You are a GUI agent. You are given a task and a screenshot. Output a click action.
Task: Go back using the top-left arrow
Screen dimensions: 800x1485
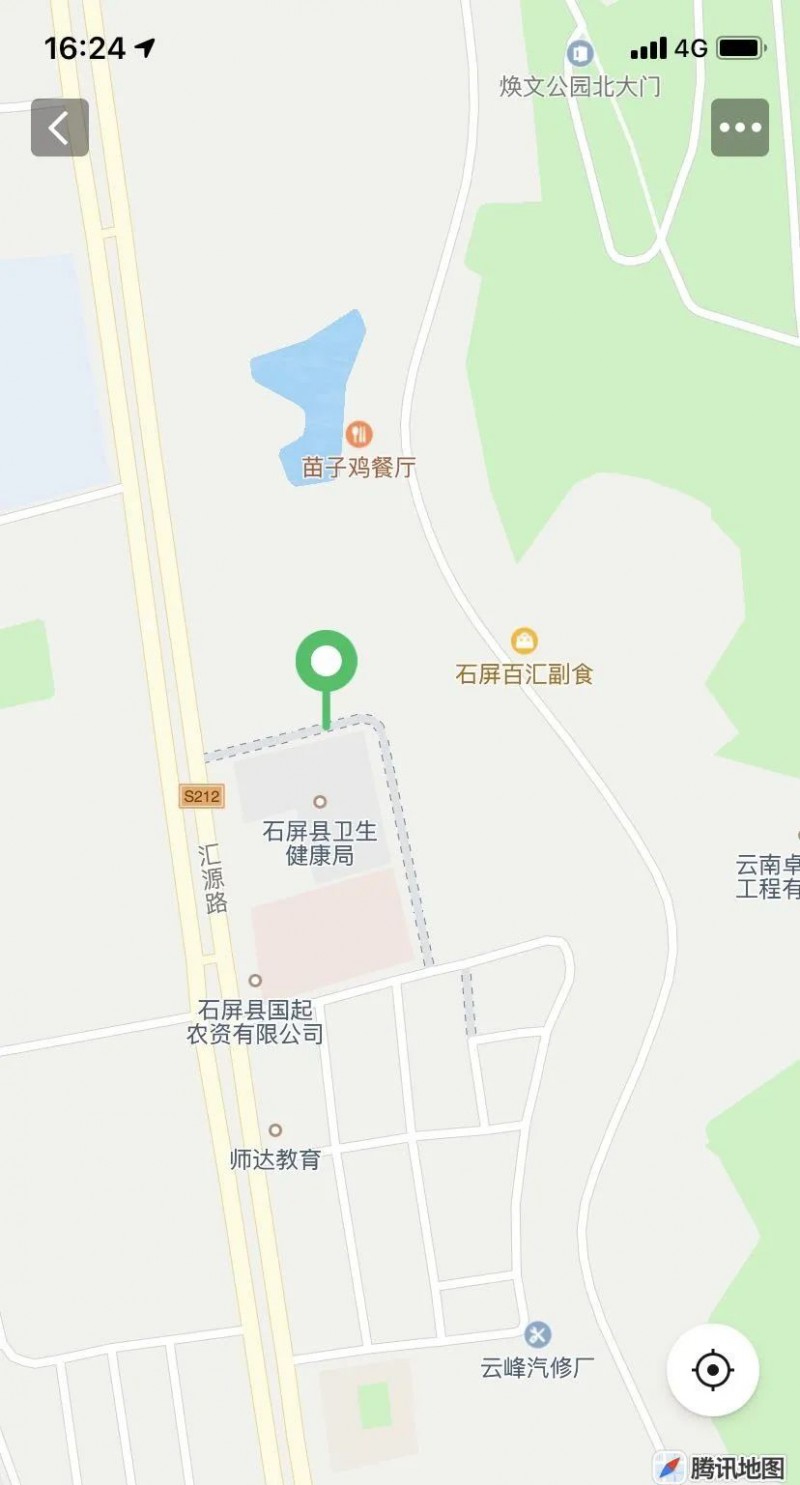[x=60, y=128]
